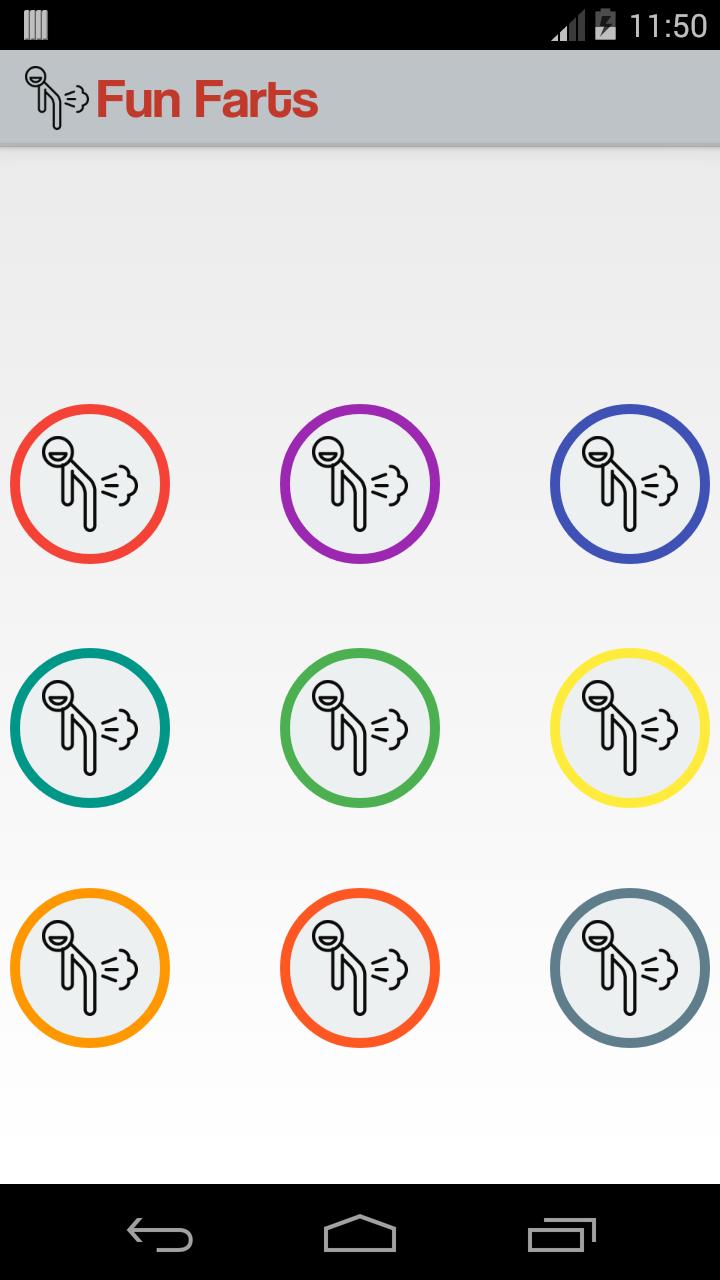The image size is (720, 1280).
Task: Go back using the system back button
Action: (160, 1234)
